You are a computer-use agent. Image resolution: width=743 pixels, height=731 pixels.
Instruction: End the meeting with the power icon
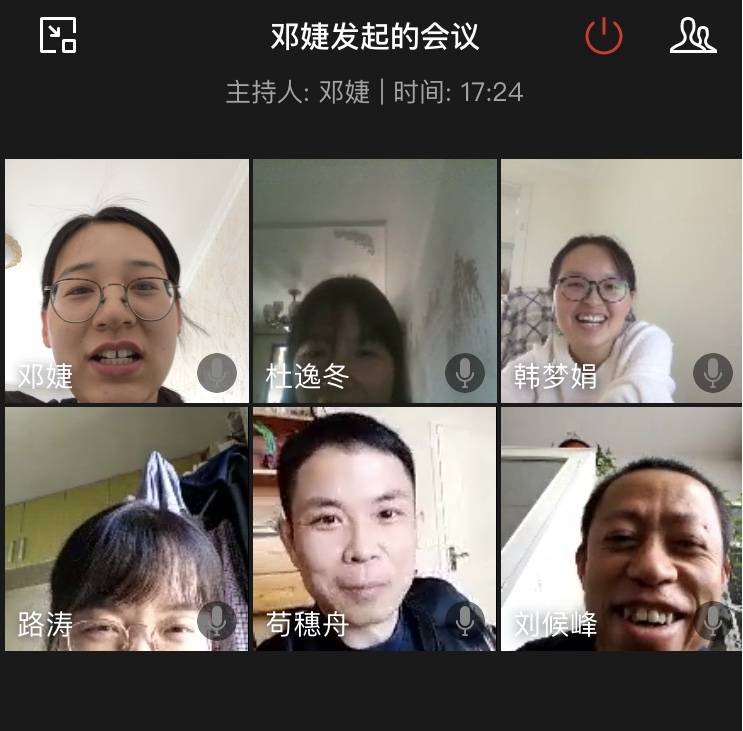pos(604,36)
